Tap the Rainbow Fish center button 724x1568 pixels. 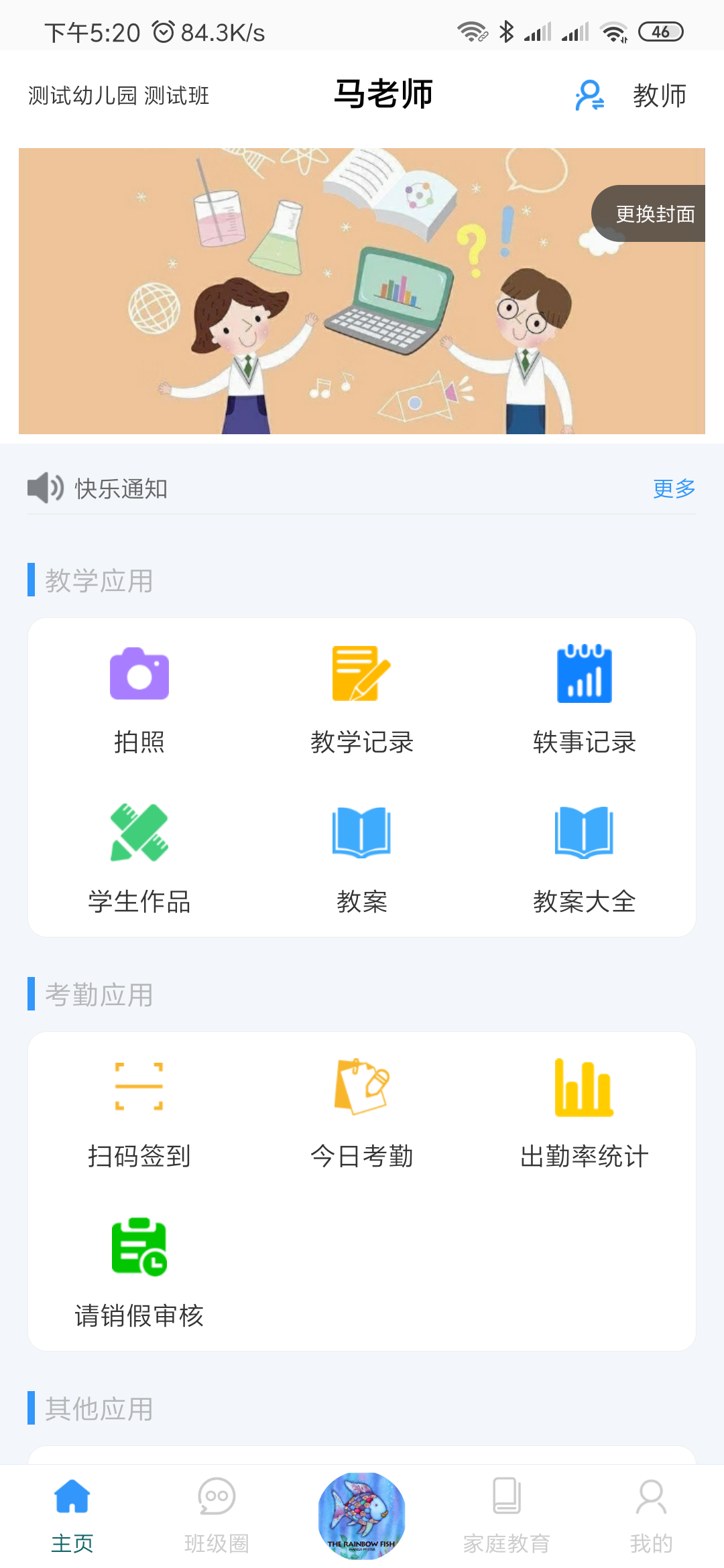[x=362, y=1515]
